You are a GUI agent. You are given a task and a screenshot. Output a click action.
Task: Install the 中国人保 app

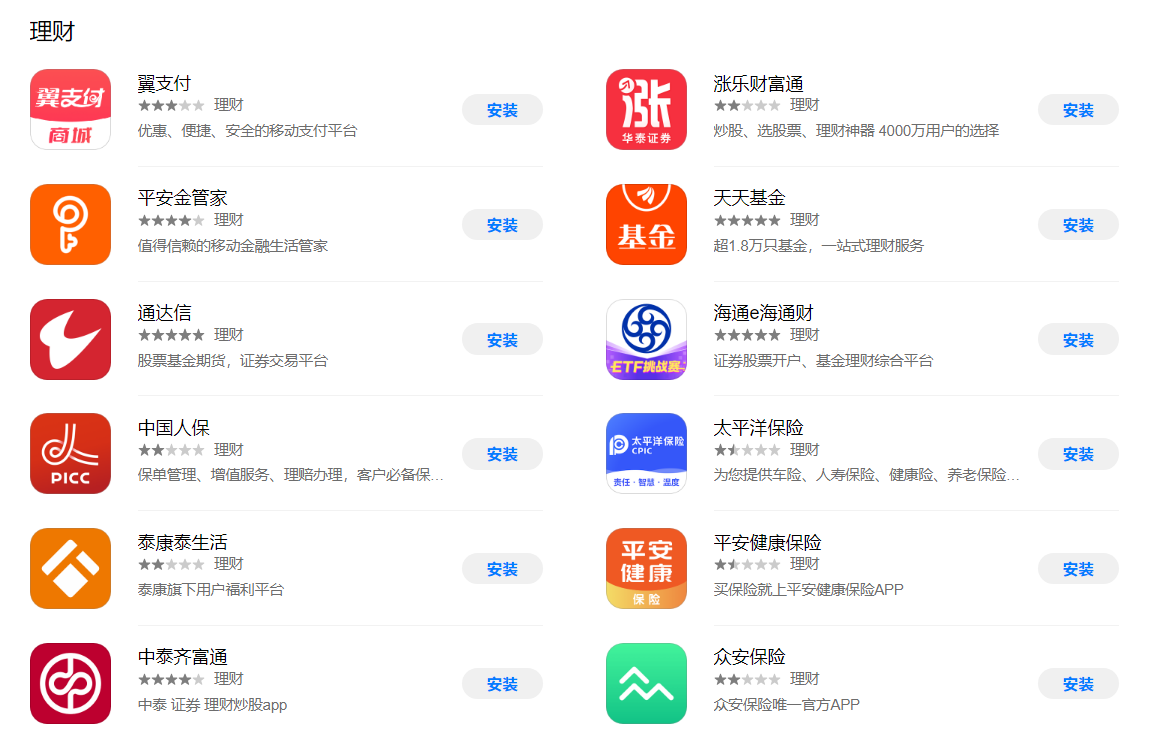(x=502, y=454)
